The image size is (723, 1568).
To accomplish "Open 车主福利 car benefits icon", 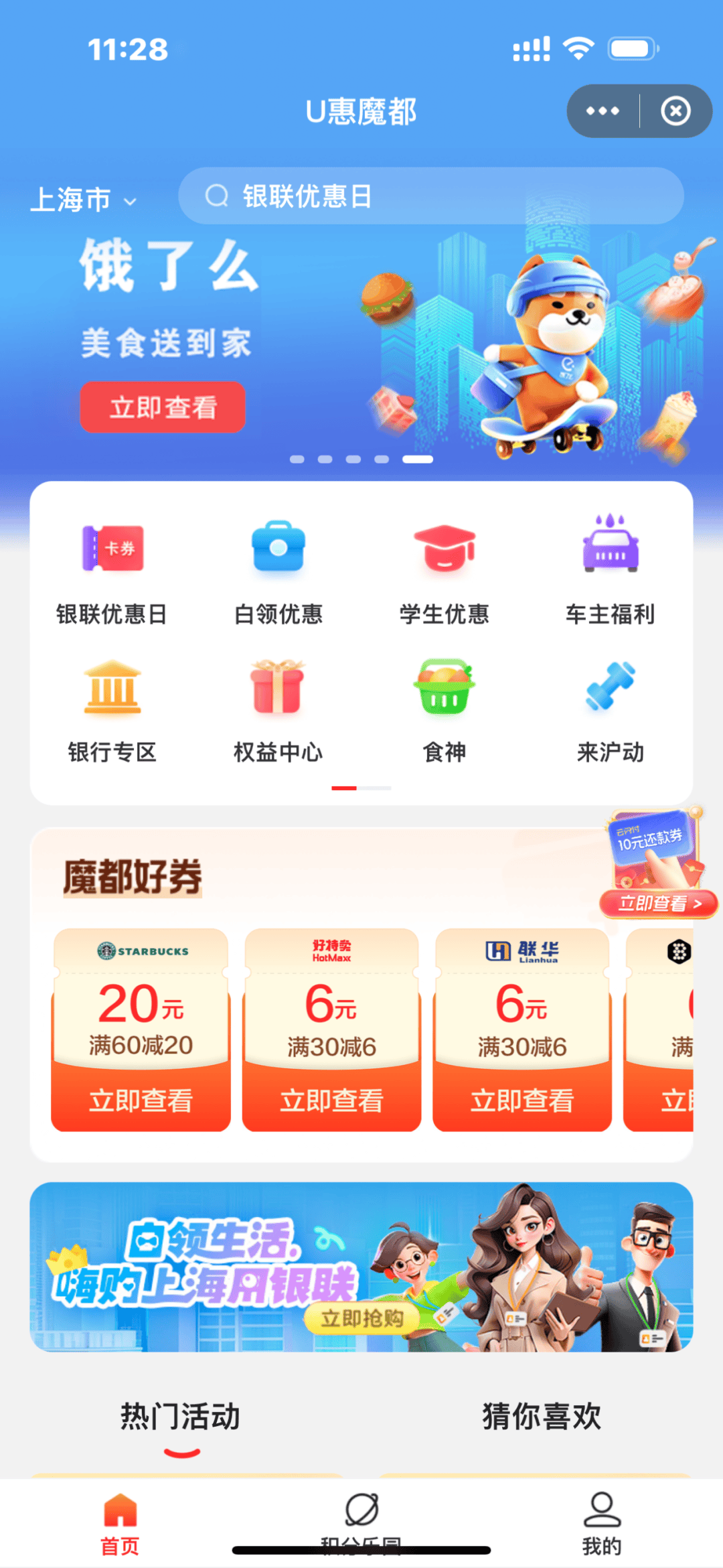I will click(x=609, y=548).
